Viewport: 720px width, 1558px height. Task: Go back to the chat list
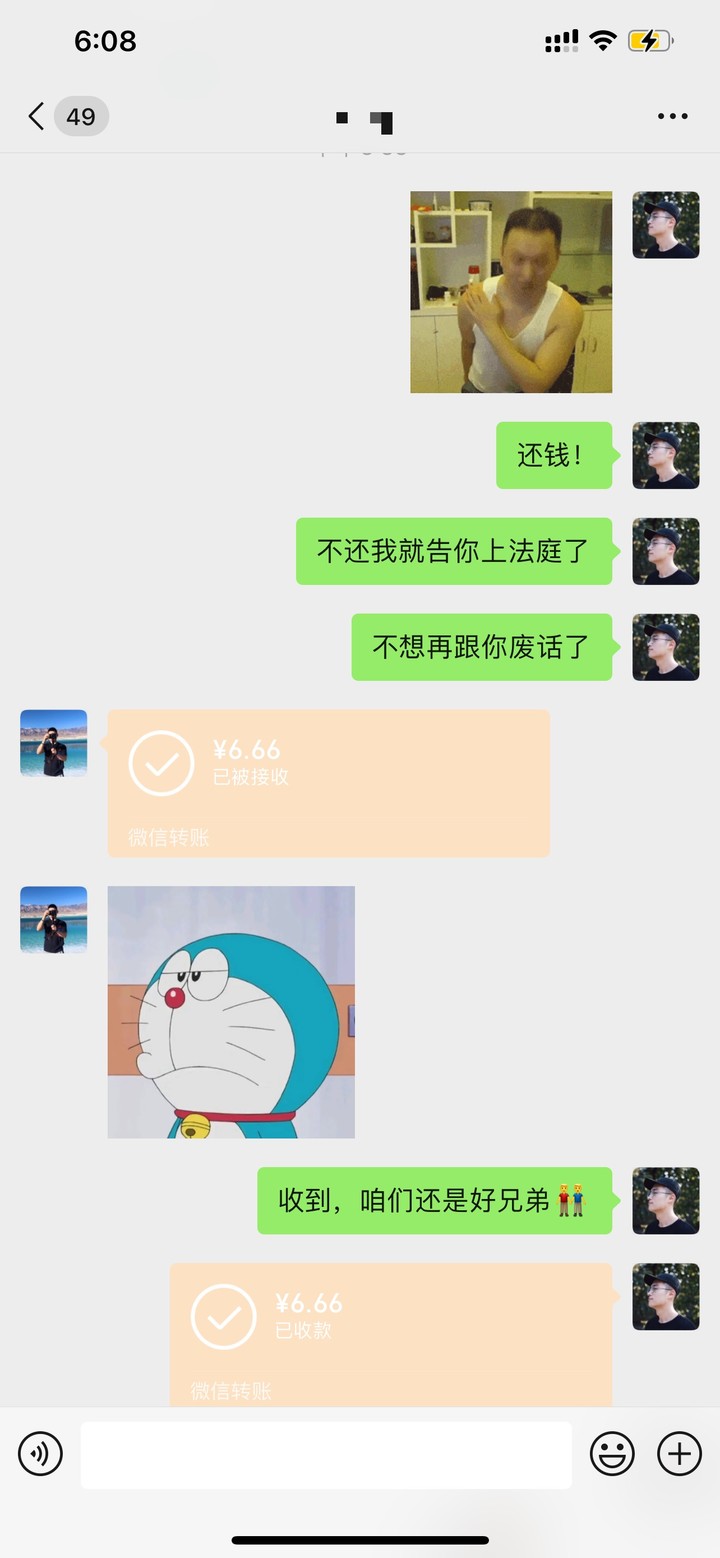pos(38,117)
